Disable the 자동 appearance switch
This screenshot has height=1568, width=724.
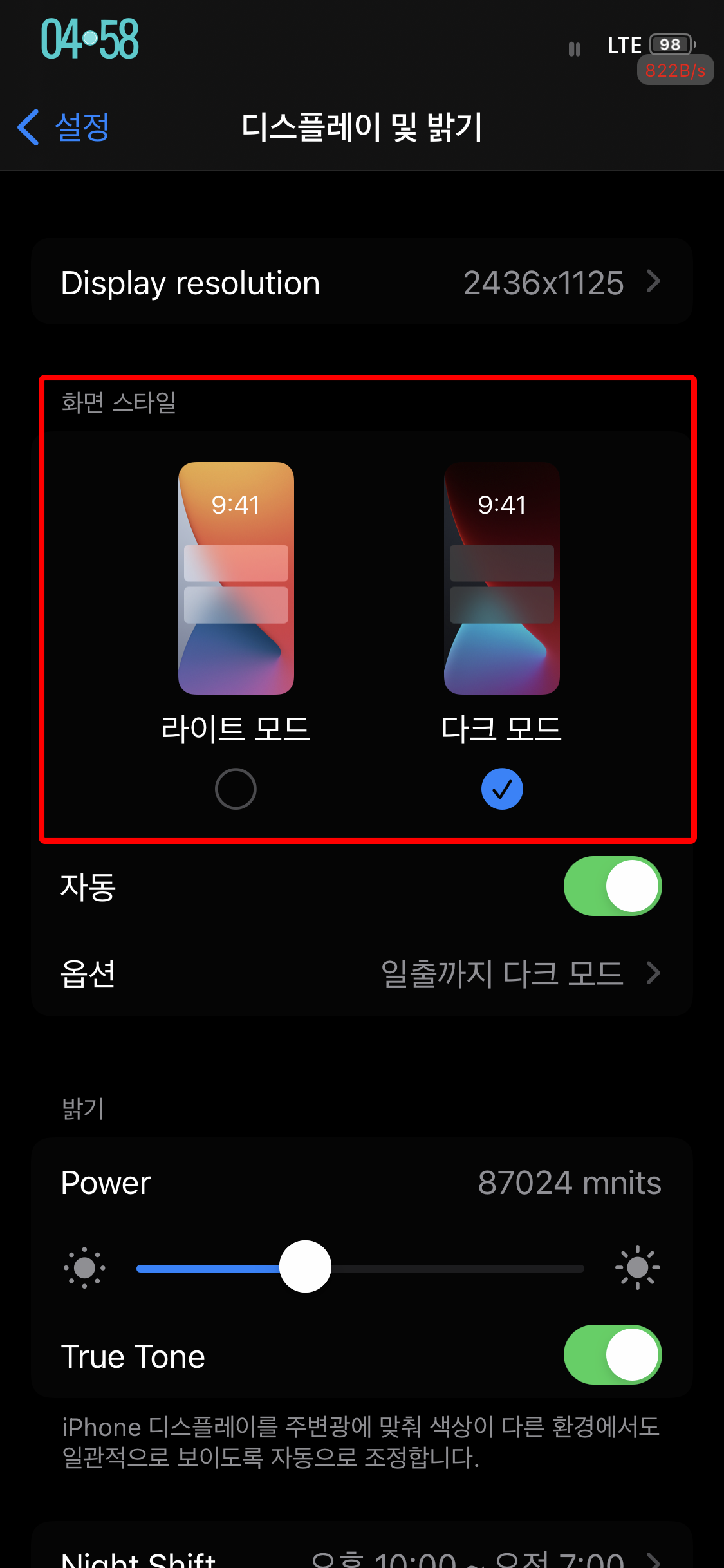click(611, 886)
